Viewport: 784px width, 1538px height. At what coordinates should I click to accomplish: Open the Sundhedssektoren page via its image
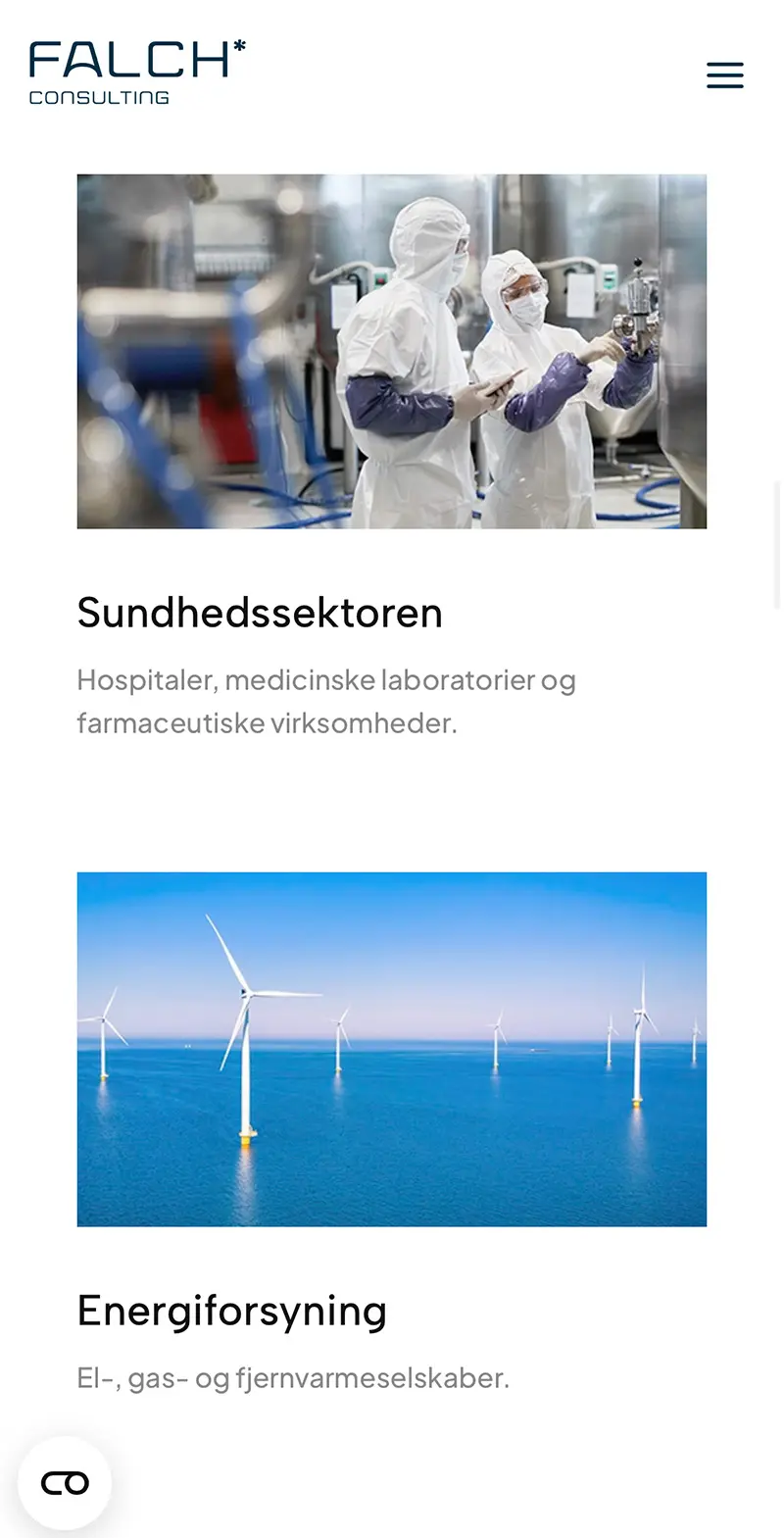pos(392,351)
